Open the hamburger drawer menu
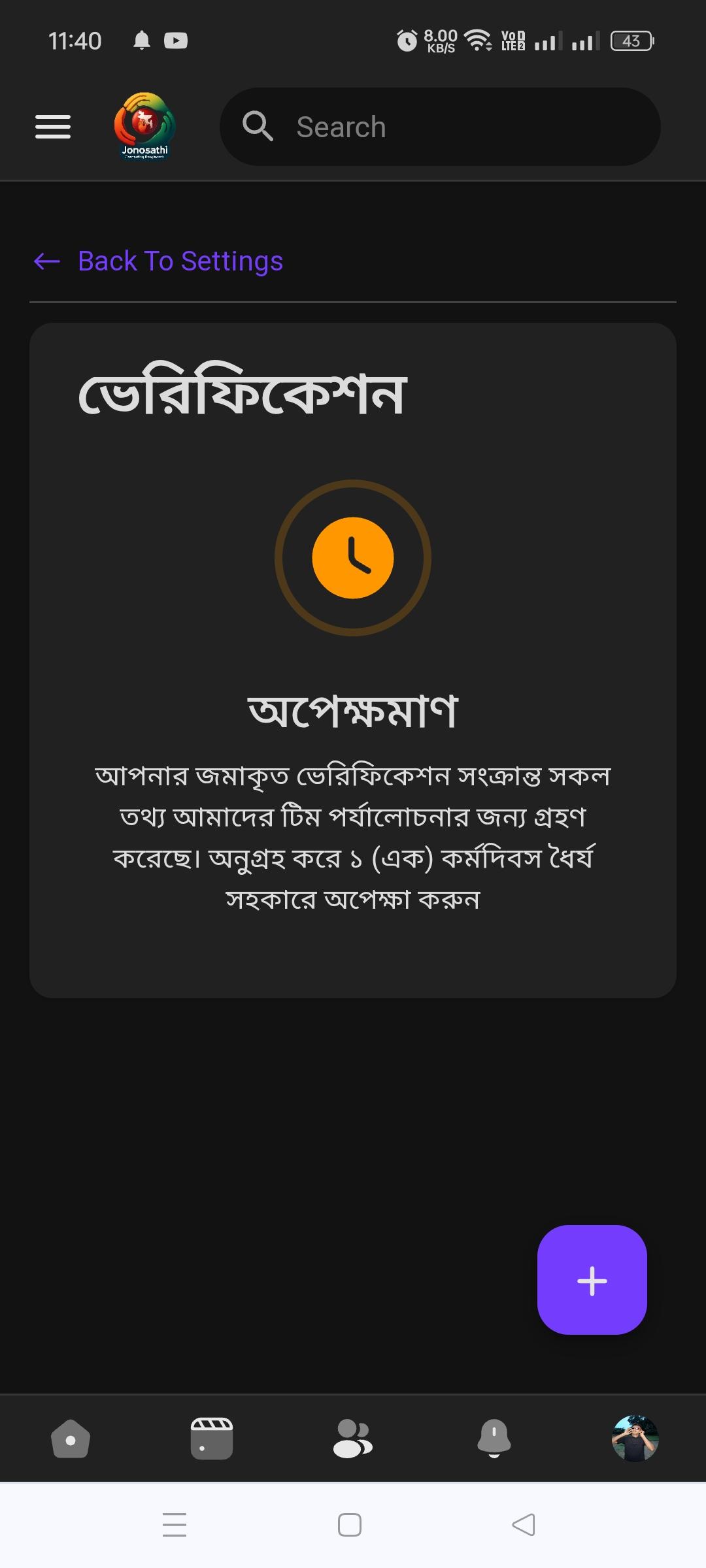 [53, 127]
